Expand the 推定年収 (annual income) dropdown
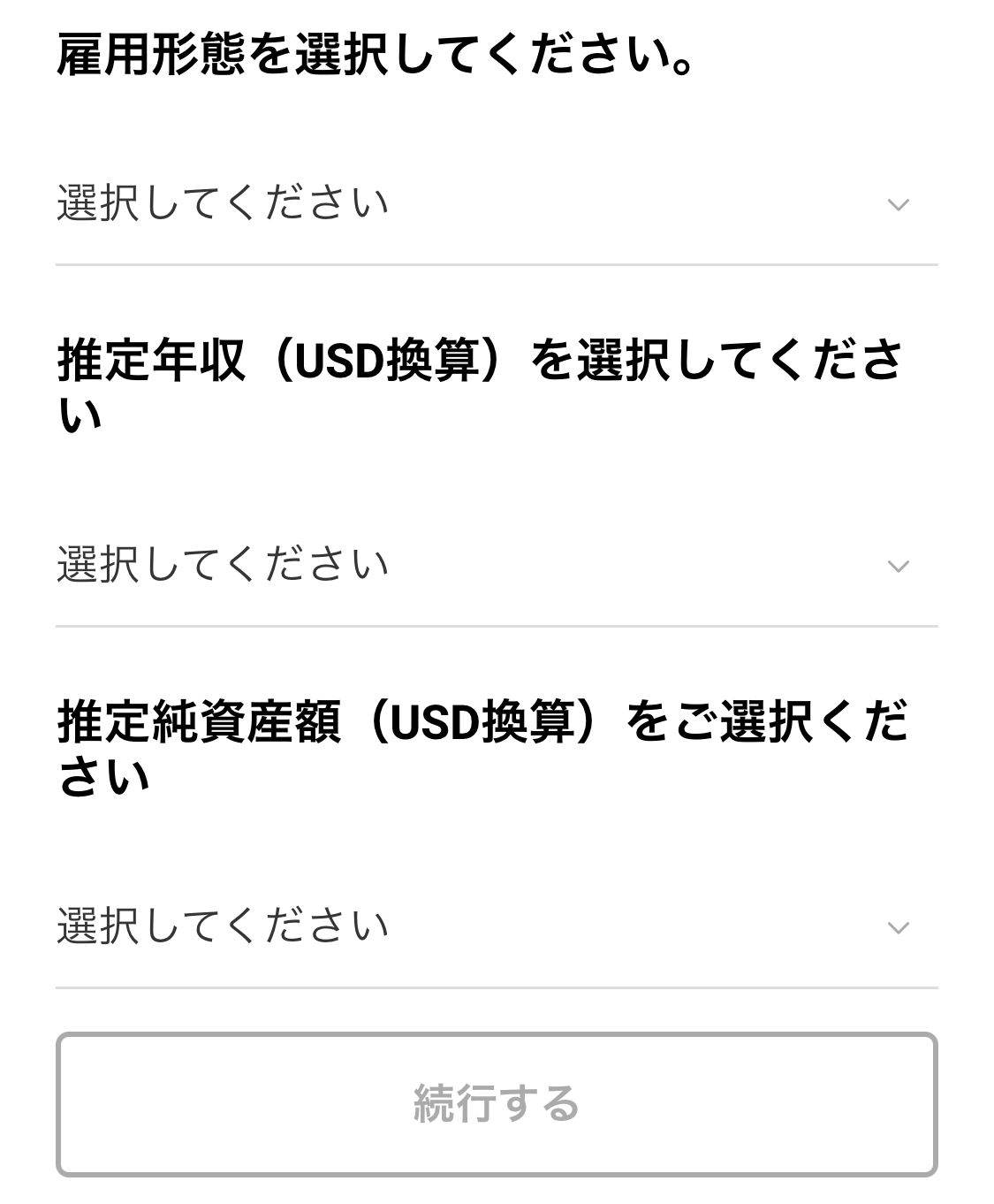This screenshot has width=994, height=1204. pos(496,566)
